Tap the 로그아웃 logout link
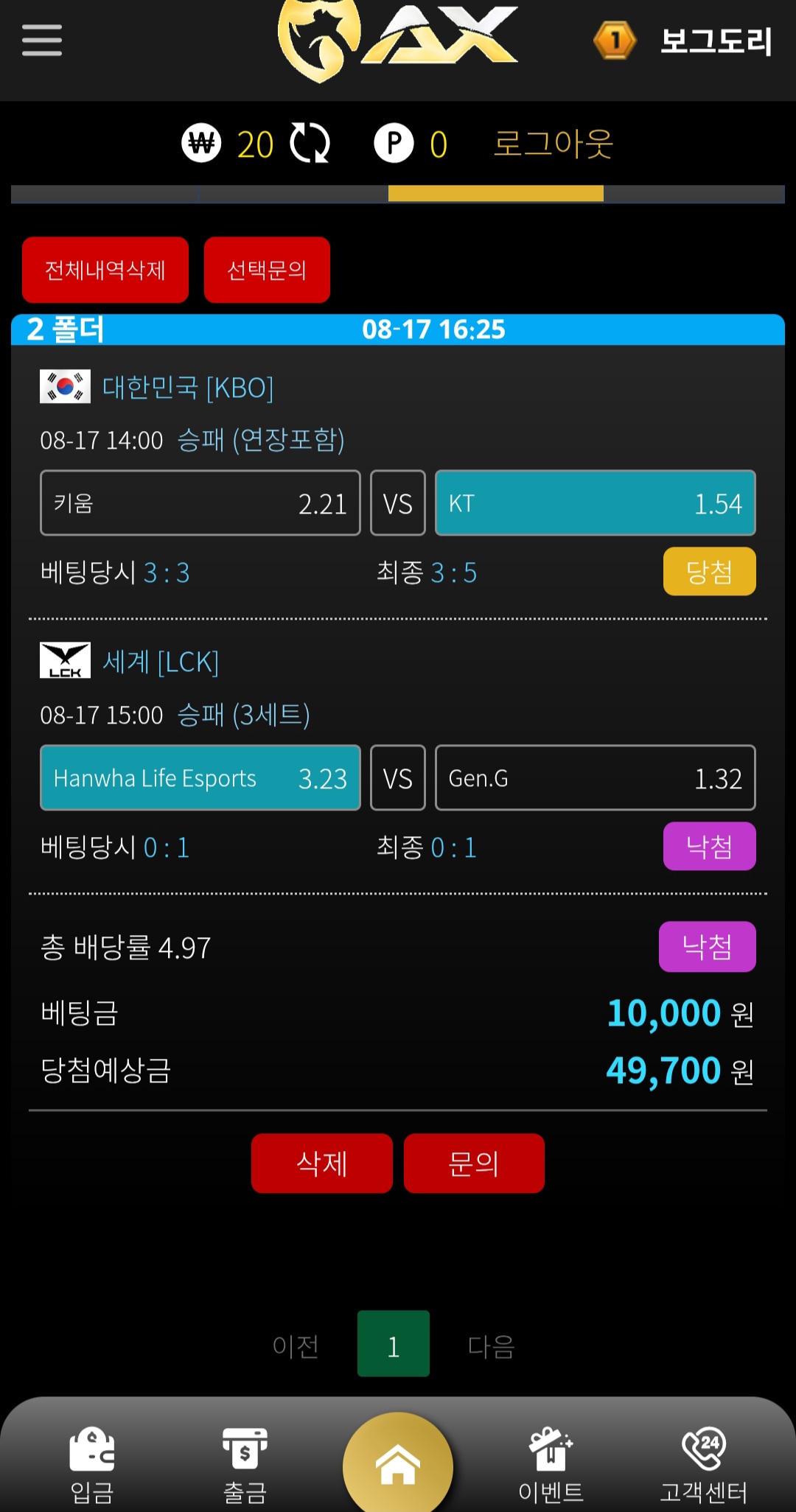Viewport: 796px width, 1512px height. click(x=553, y=143)
